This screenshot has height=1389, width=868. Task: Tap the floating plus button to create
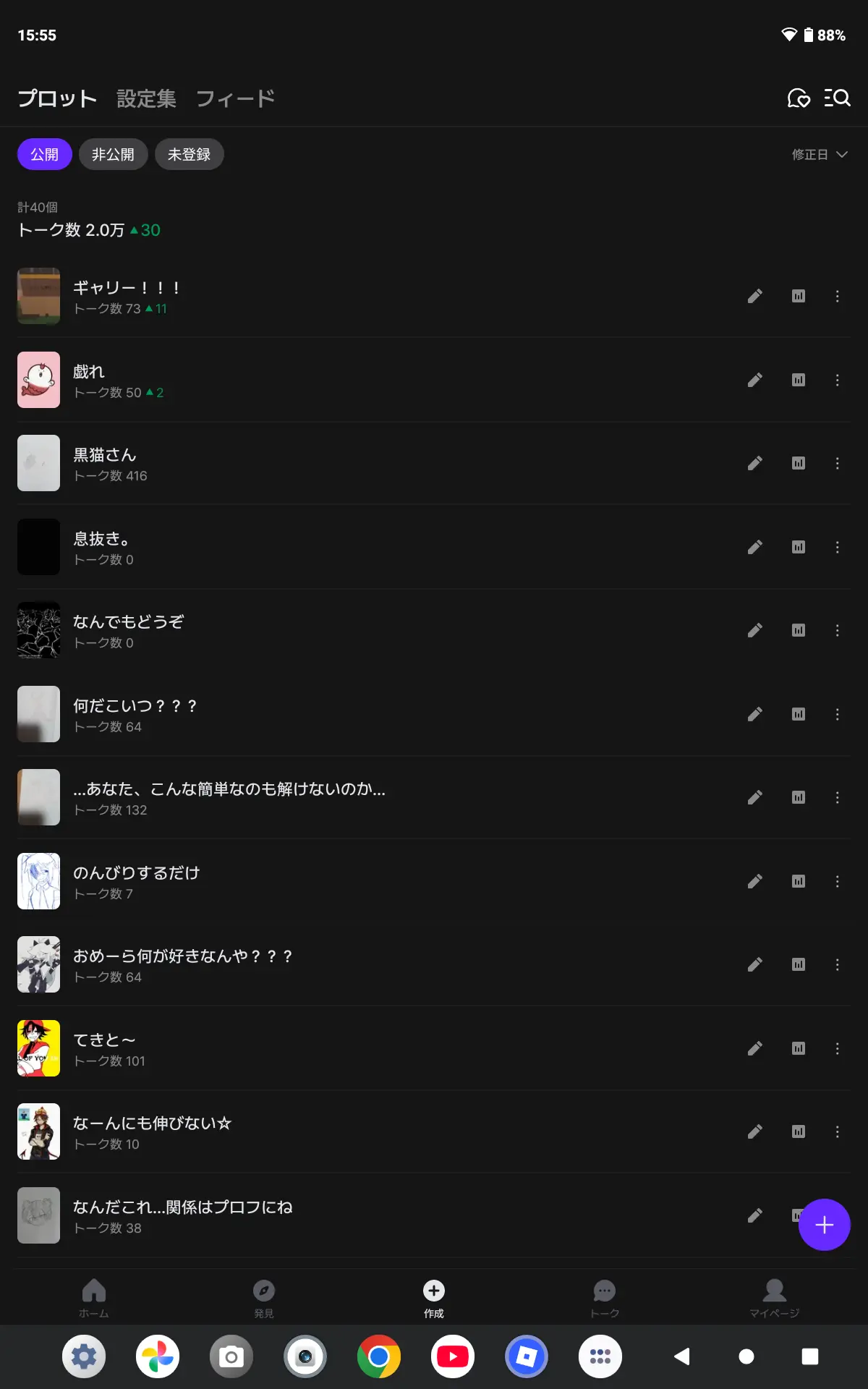pos(824,1225)
